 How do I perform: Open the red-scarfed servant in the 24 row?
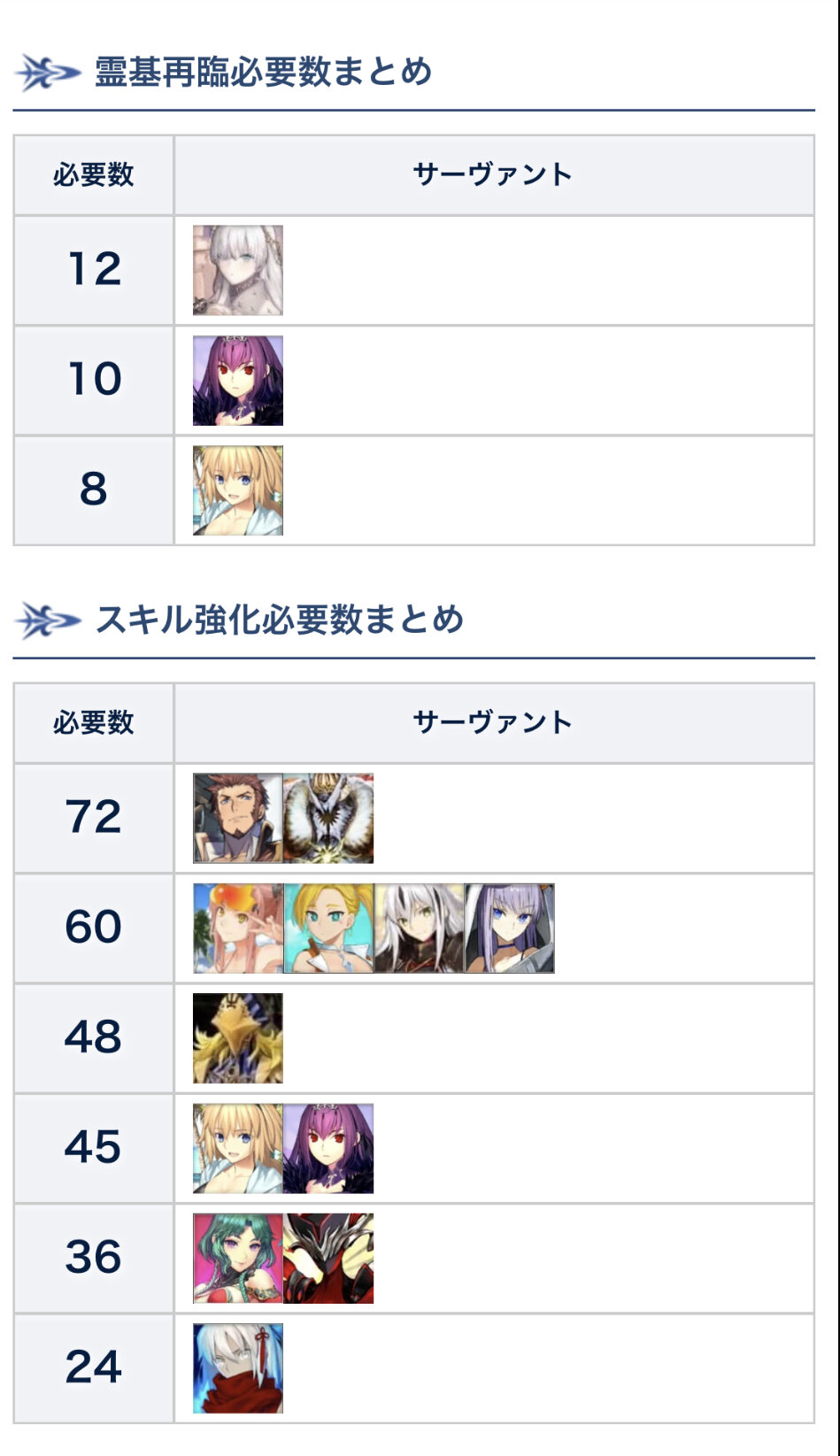238,1368
